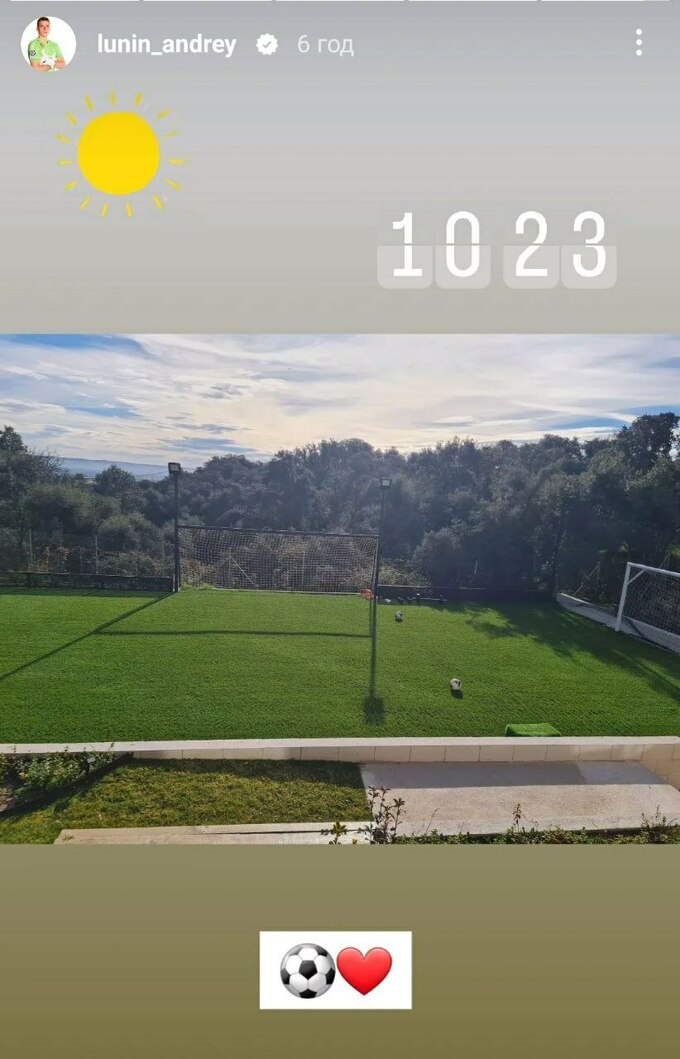Open lunin_andrey's profile picture

pos(48,44)
